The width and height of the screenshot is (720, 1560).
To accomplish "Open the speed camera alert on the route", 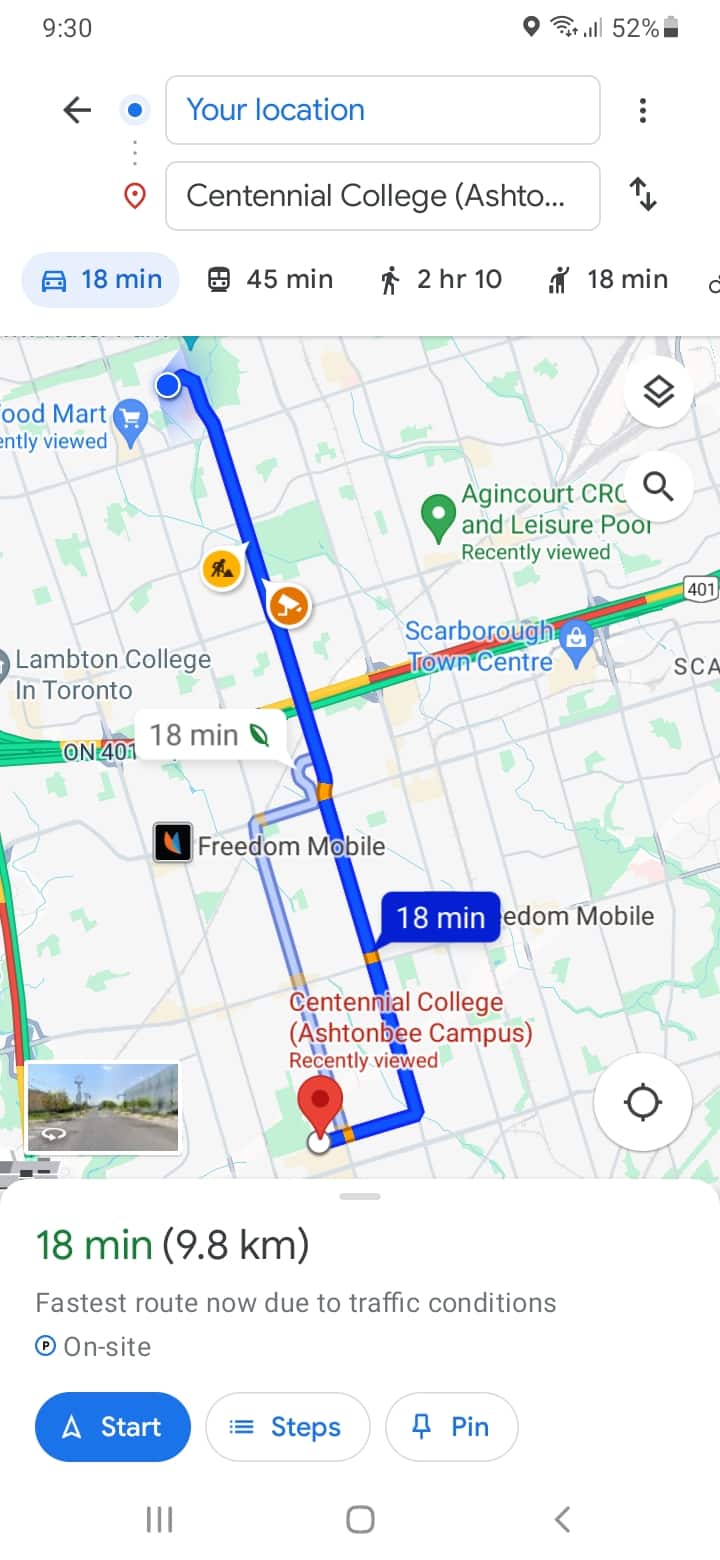I will pyautogui.click(x=289, y=605).
